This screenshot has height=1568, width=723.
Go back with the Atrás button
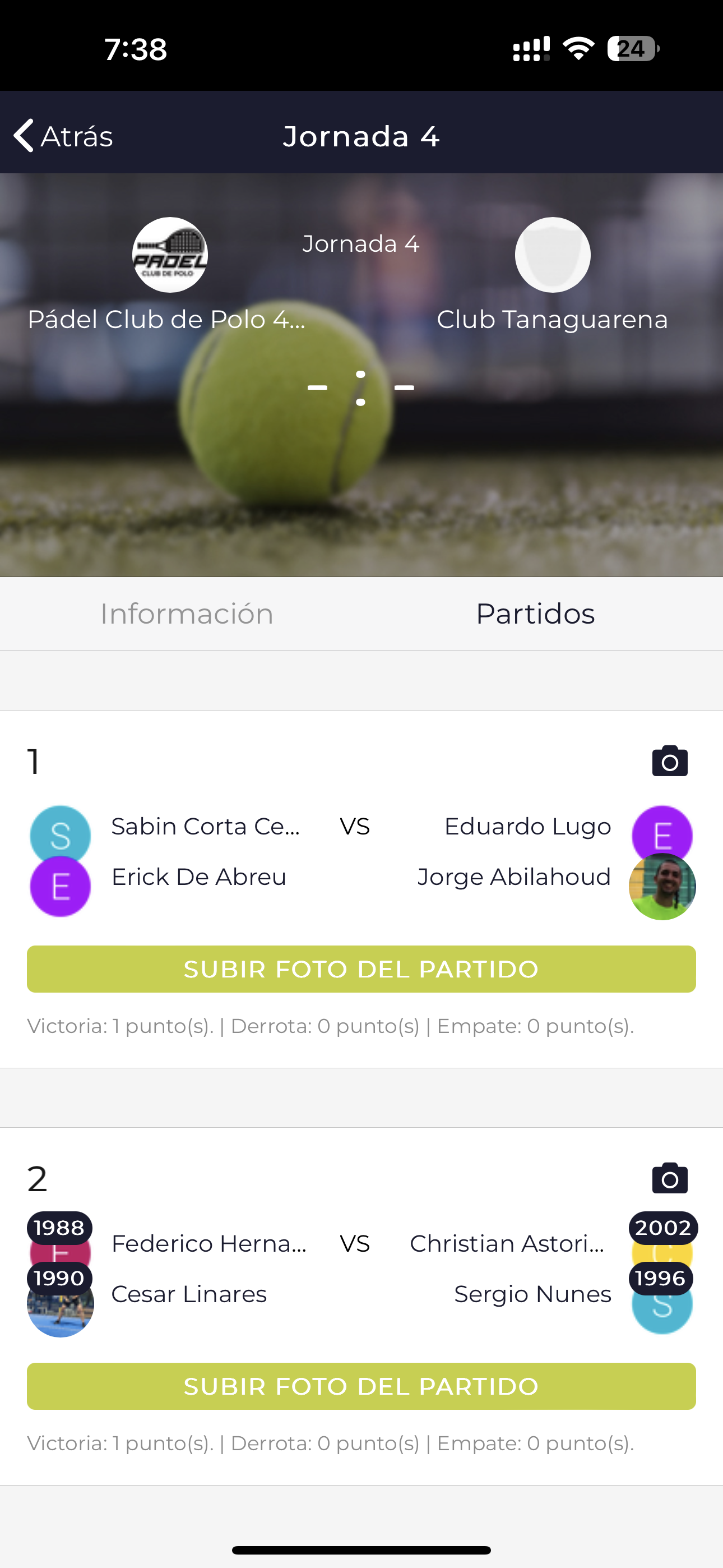coord(63,136)
